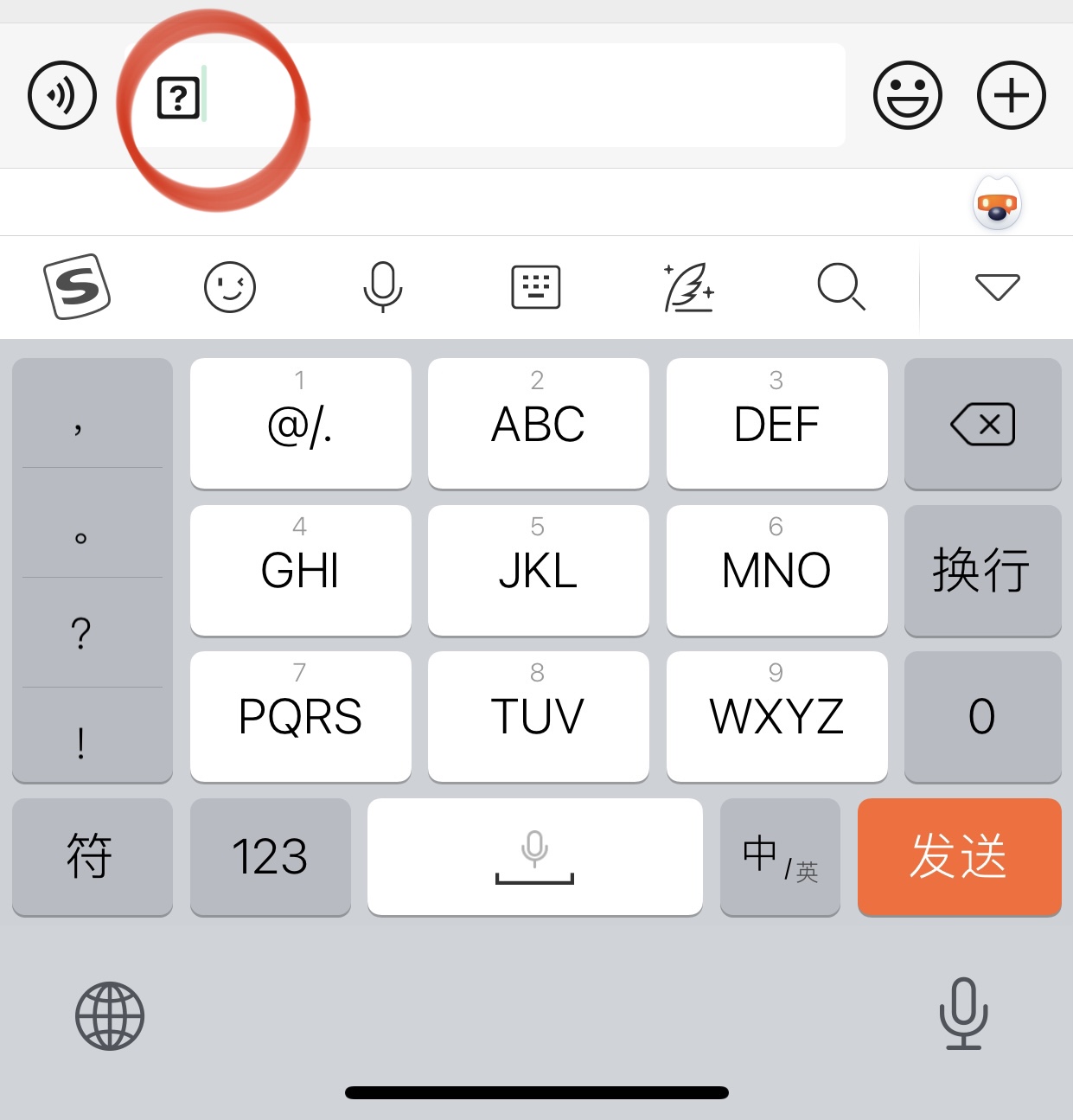Open the keyboard emoji faces
1073x1120 pixels.
pos(230,286)
